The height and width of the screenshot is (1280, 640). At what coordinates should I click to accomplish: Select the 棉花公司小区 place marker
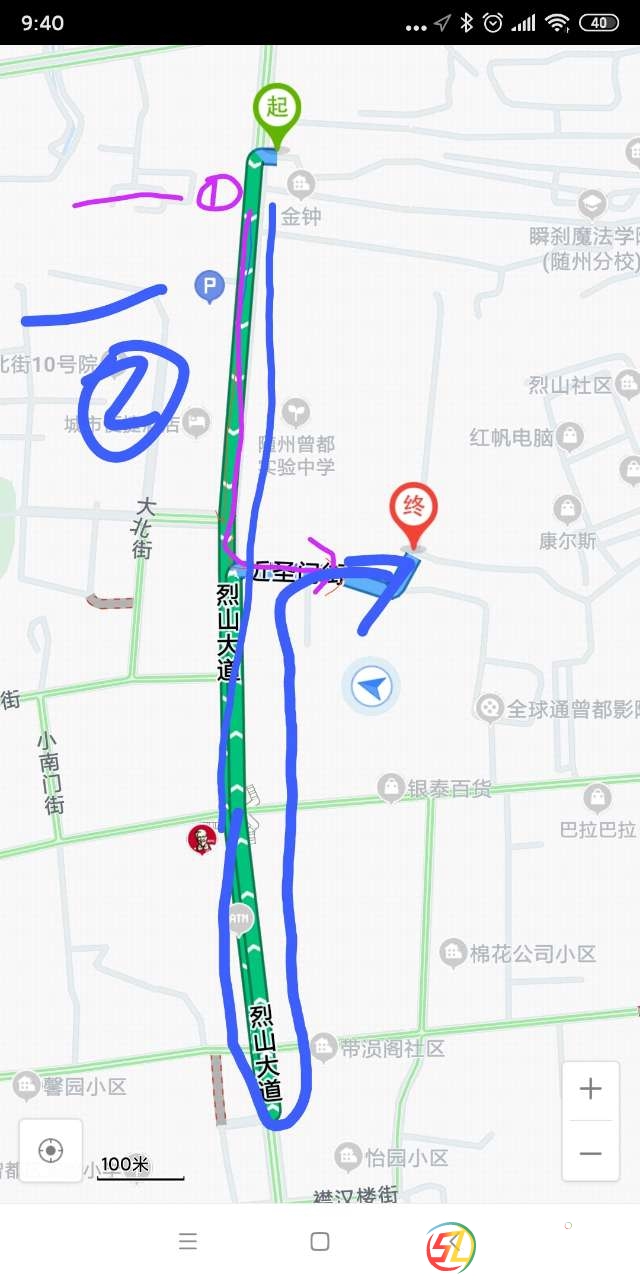[x=454, y=952]
